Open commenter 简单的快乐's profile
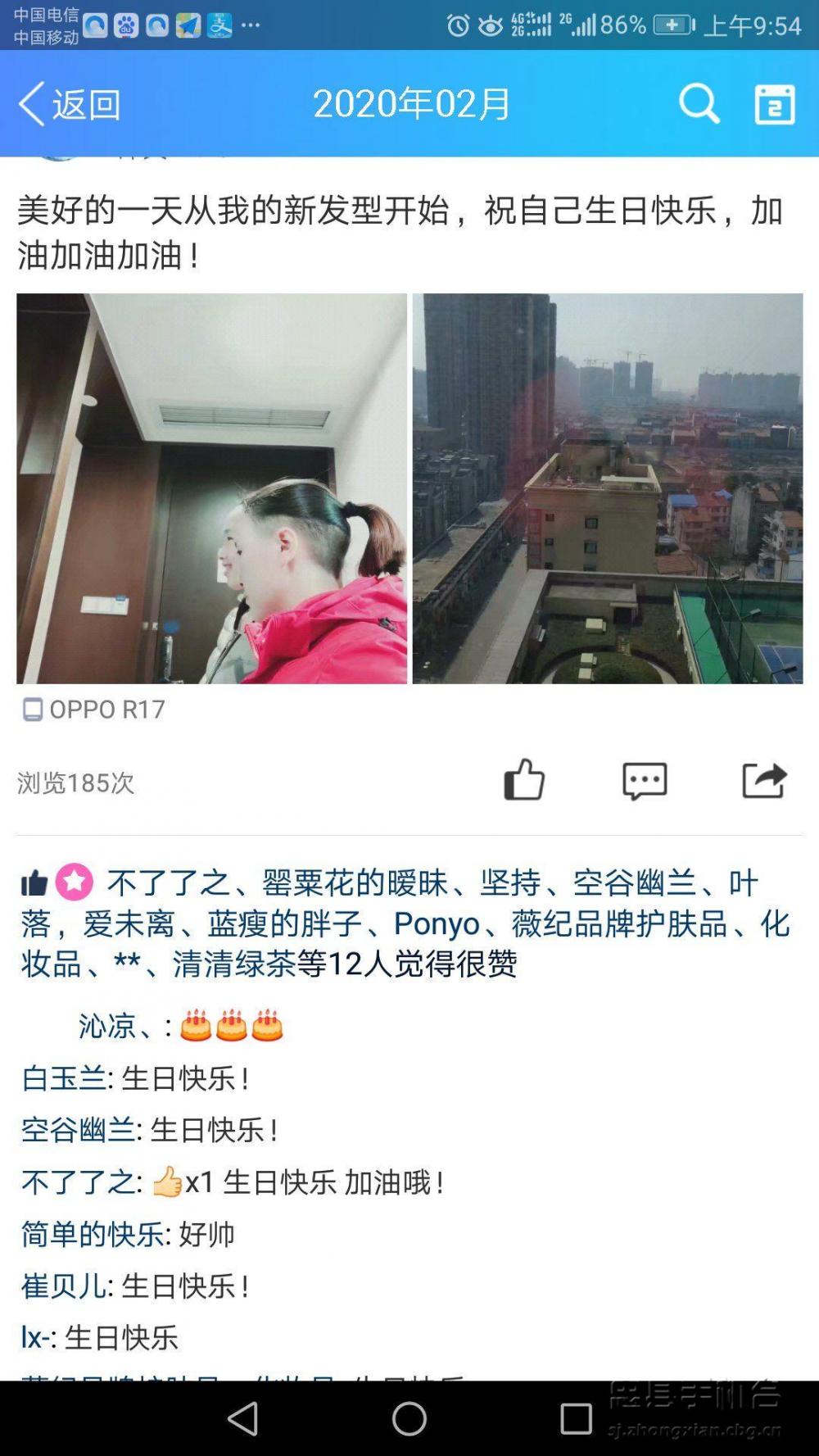This screenshot has height=1456, width=819. tap(93, 1234)
